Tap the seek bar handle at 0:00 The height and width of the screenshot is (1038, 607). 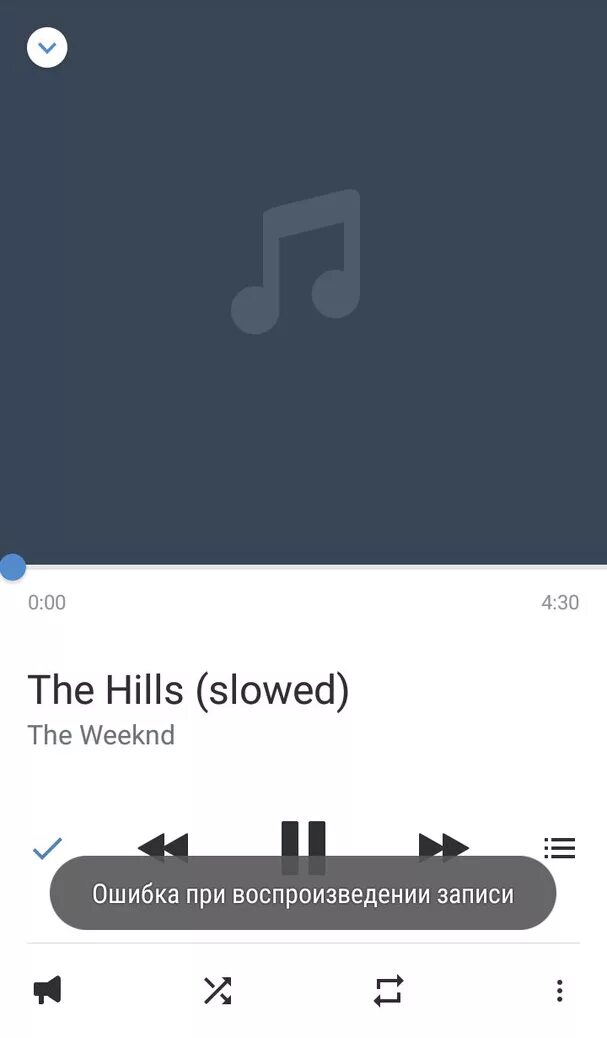click(12, 567)
